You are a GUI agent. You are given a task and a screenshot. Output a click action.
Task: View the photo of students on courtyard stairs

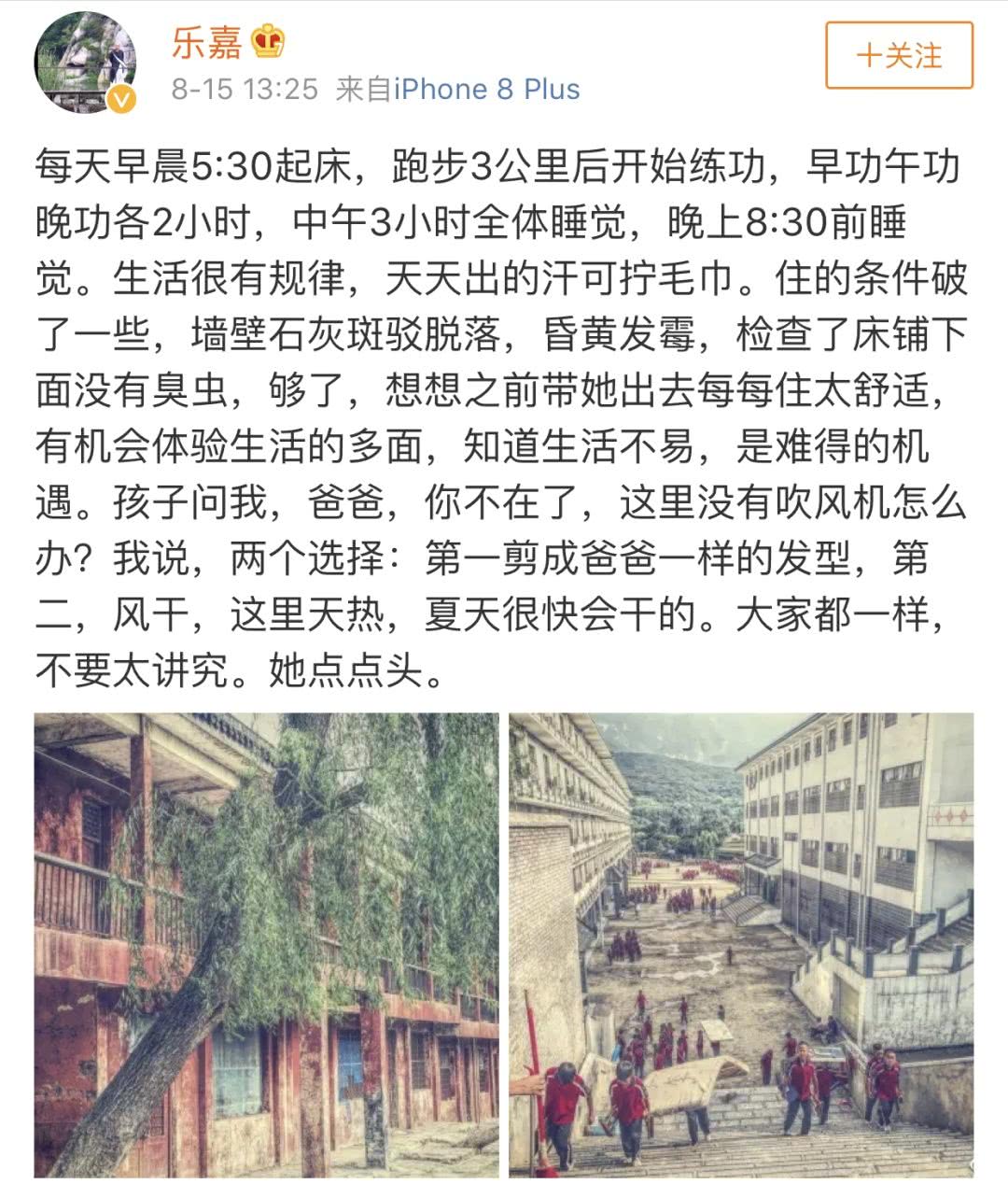click(x=741, y=944)
